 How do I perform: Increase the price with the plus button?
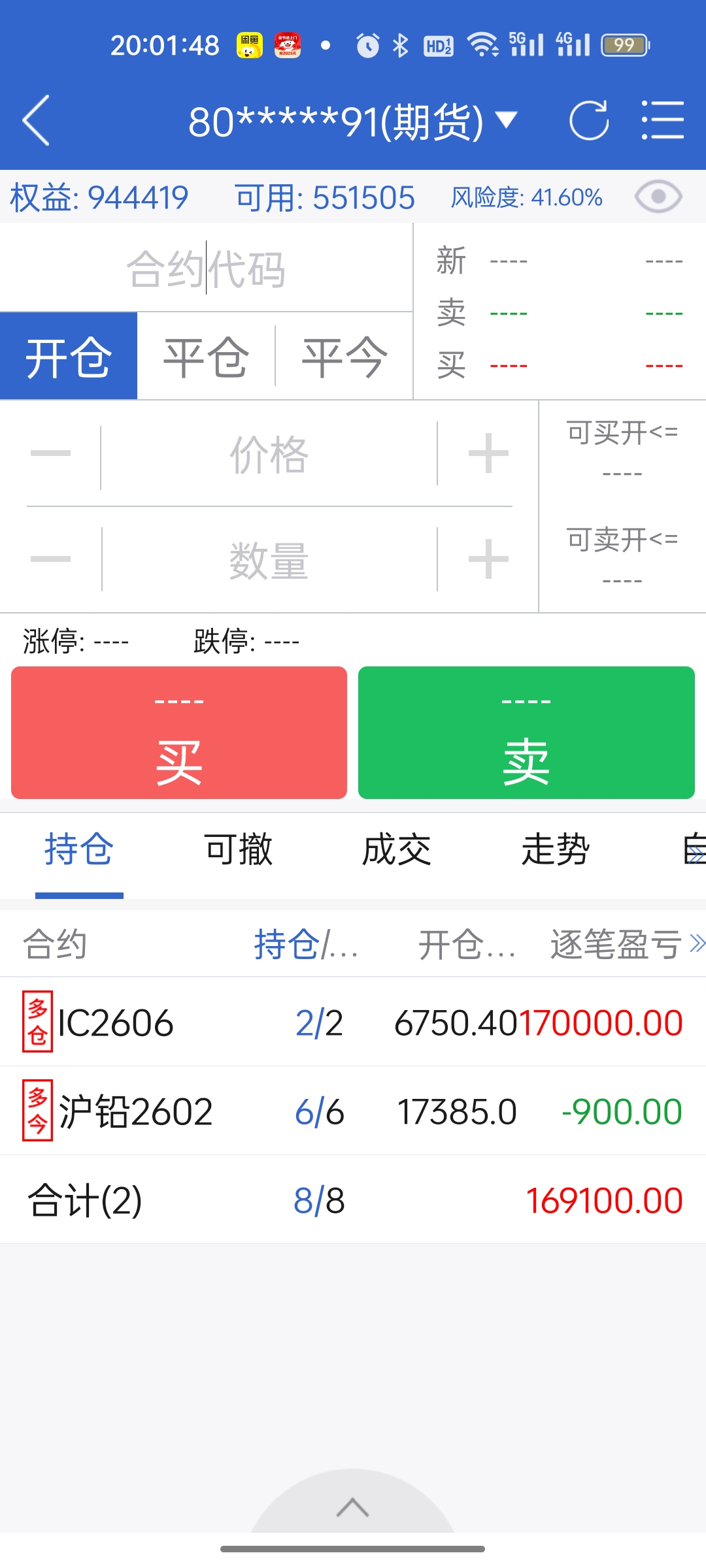488,453
